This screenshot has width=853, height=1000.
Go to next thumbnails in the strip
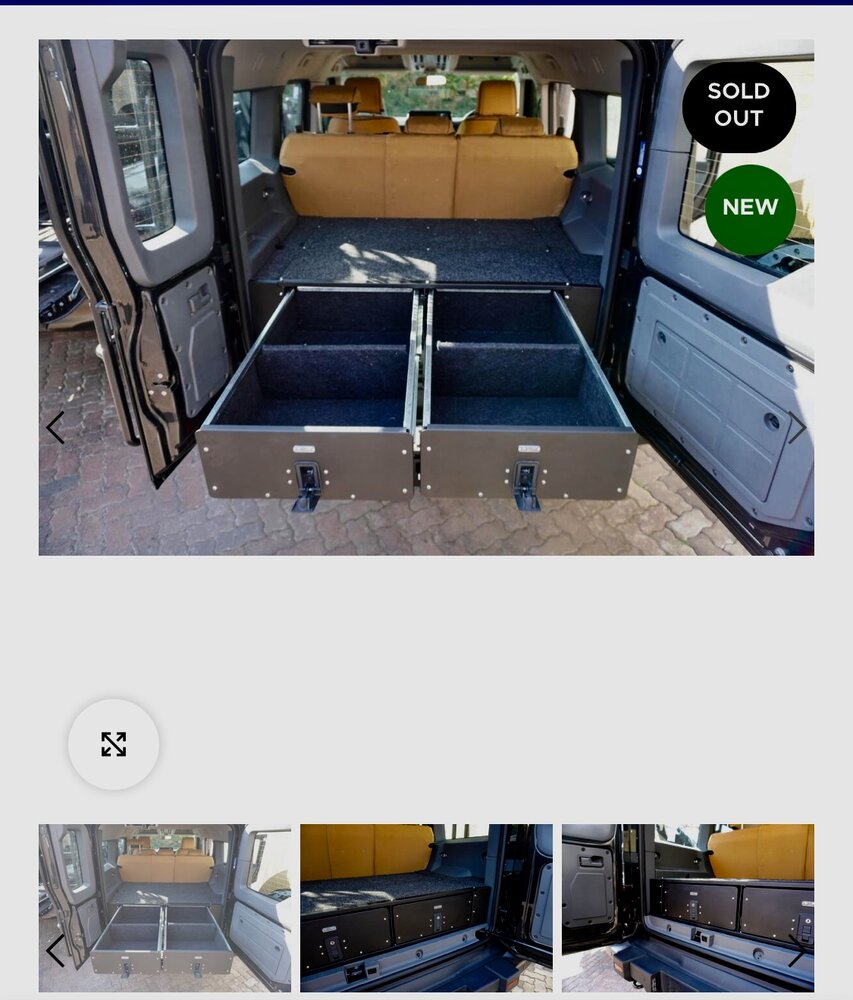point(797,951)
